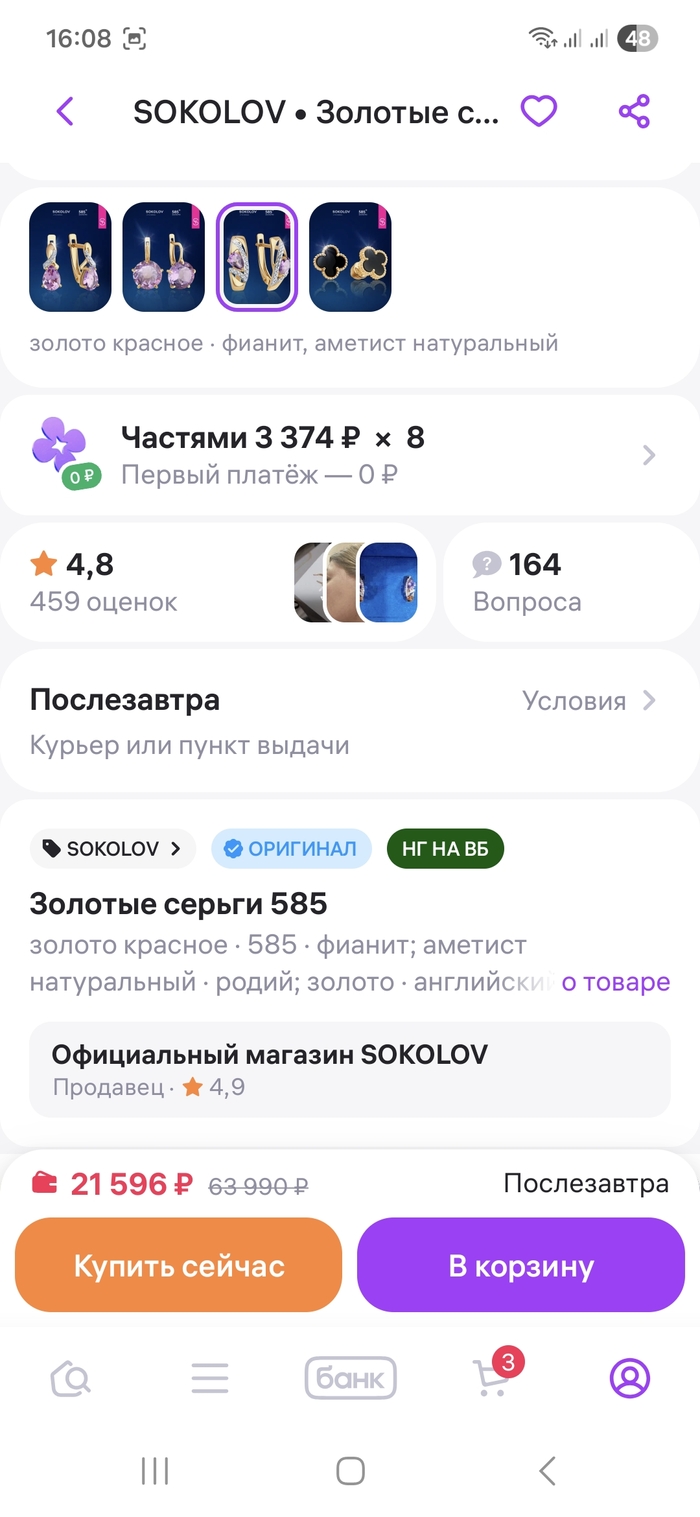Expand the full description via о товаре
The width and height of the screenshot is (700, 1517).
coord(615,982)
